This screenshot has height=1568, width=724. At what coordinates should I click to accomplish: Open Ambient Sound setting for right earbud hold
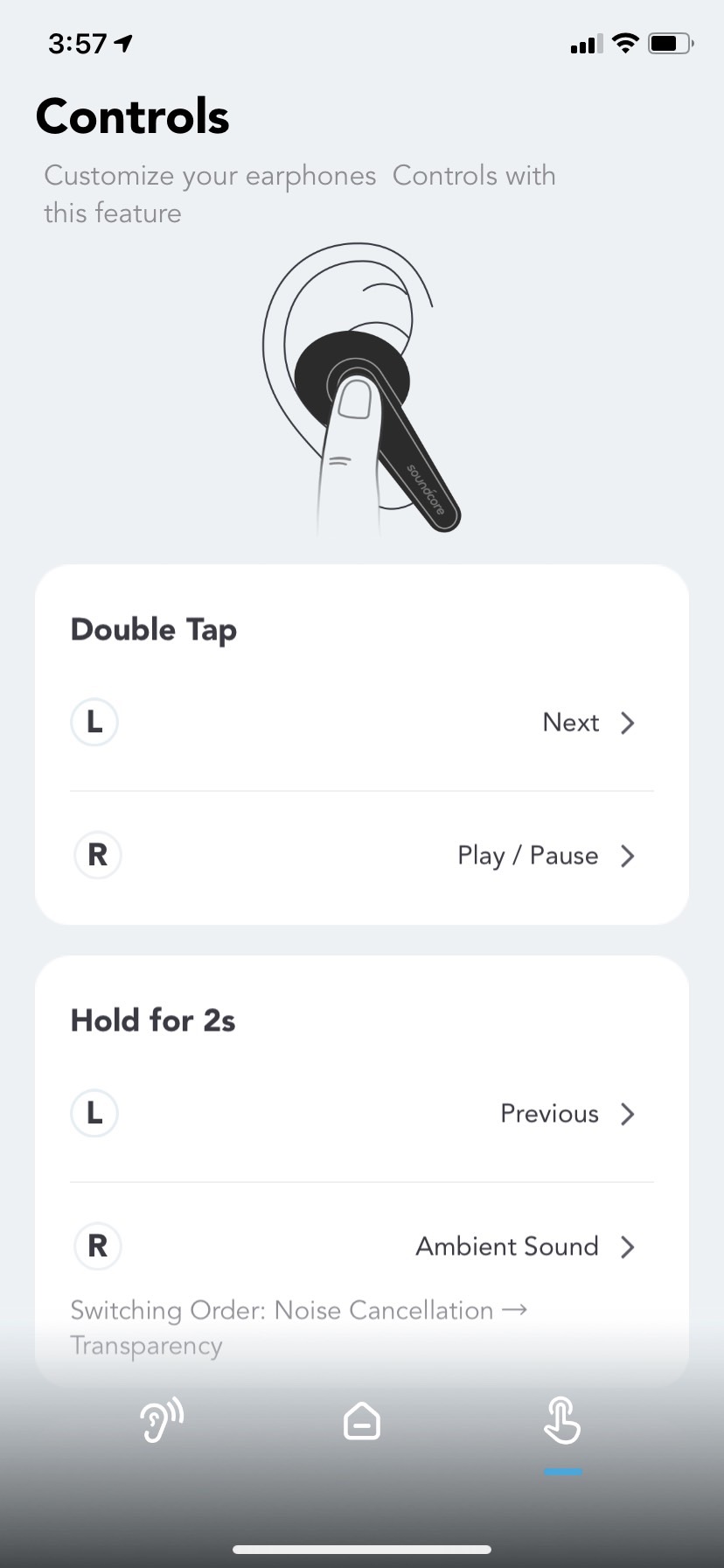pos(362,1246)
